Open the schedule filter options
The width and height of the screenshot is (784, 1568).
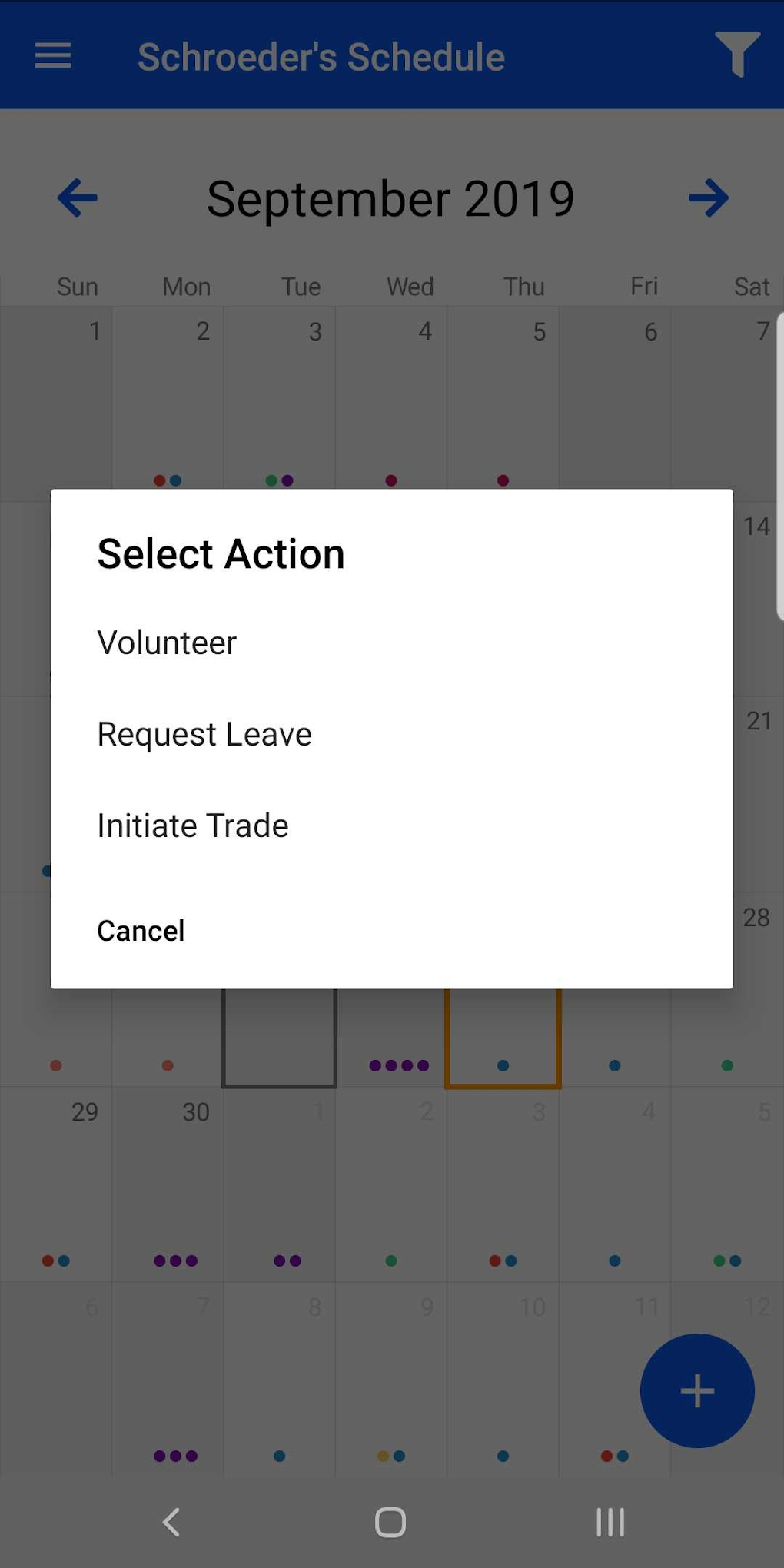(736, 55)
